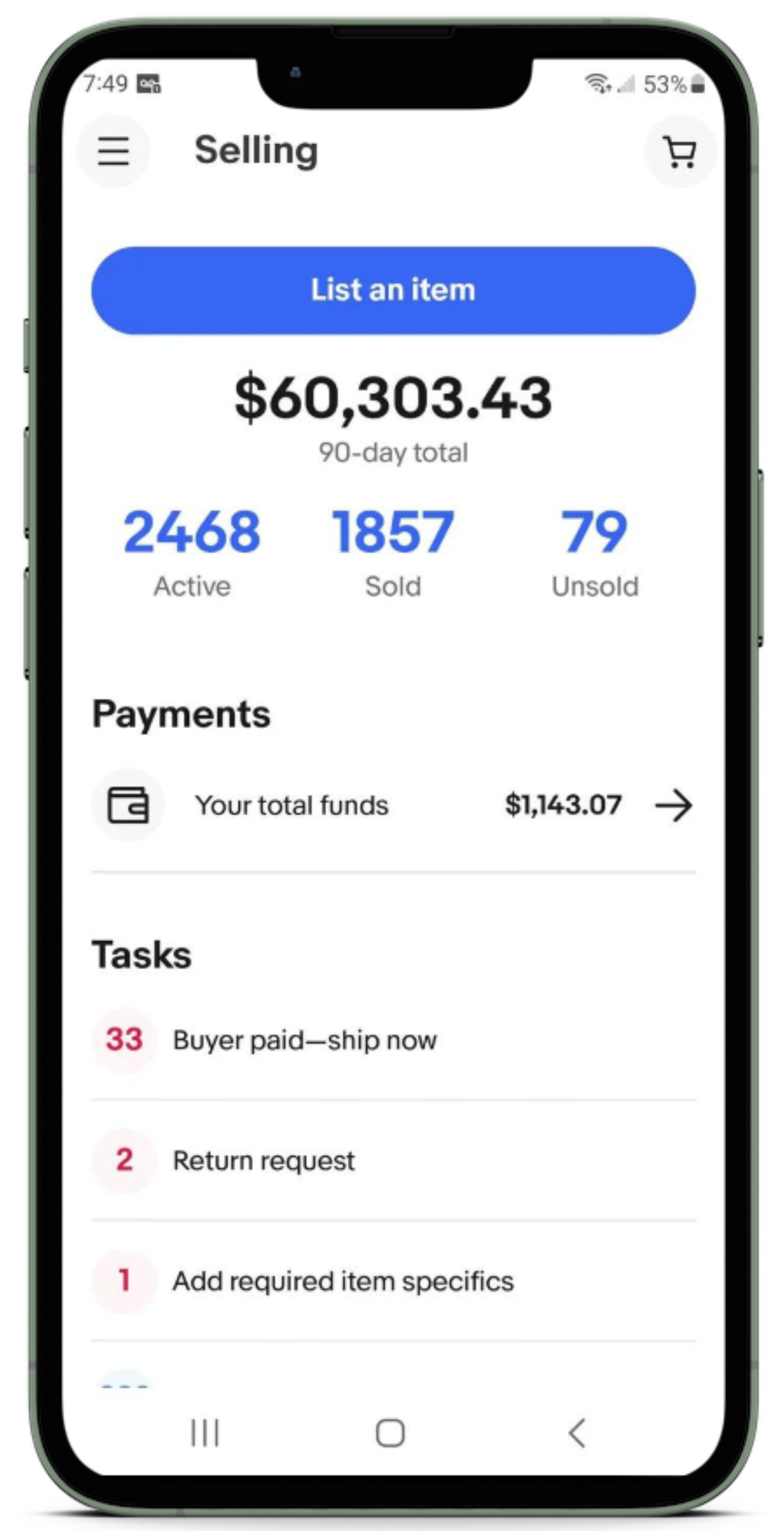This screenshot has height=1531, width=784.
Task: Open the shopping cart
Action: click(680, 152)
